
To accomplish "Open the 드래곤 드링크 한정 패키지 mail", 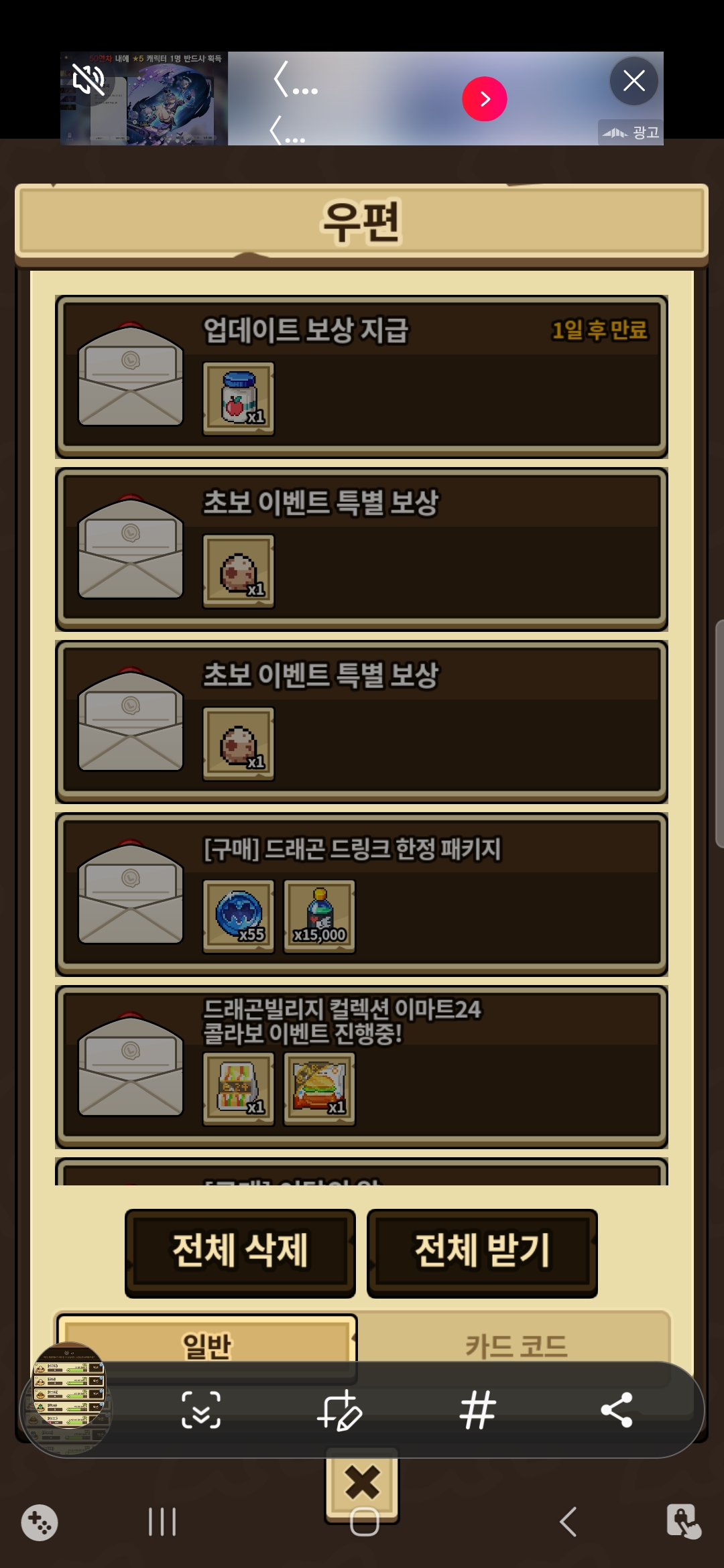I will (361, 894).
